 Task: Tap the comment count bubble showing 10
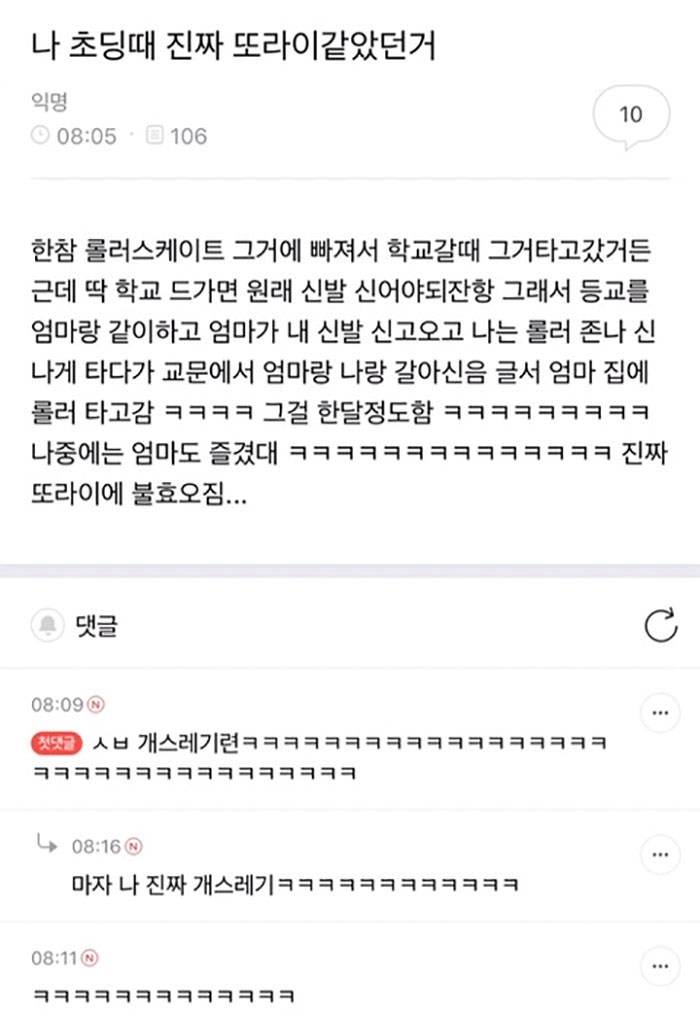(x=631, y=116)
